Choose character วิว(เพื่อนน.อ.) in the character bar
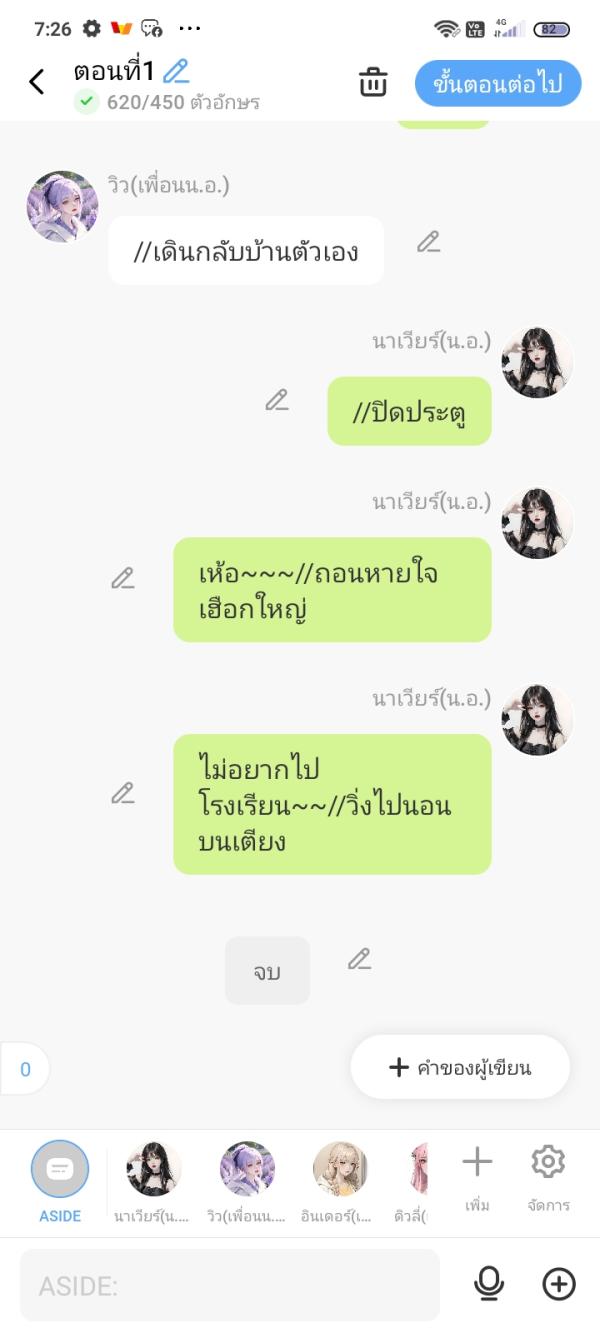 click(x=247, y=1171)
